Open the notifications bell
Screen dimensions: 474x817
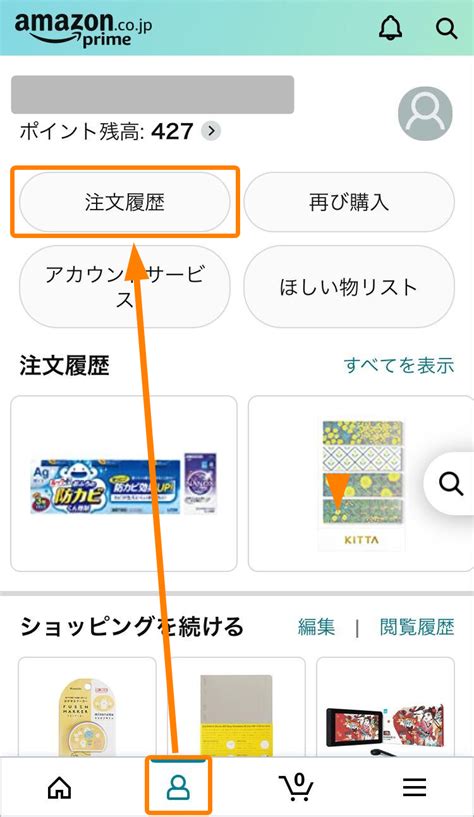(x=390, y=28)
